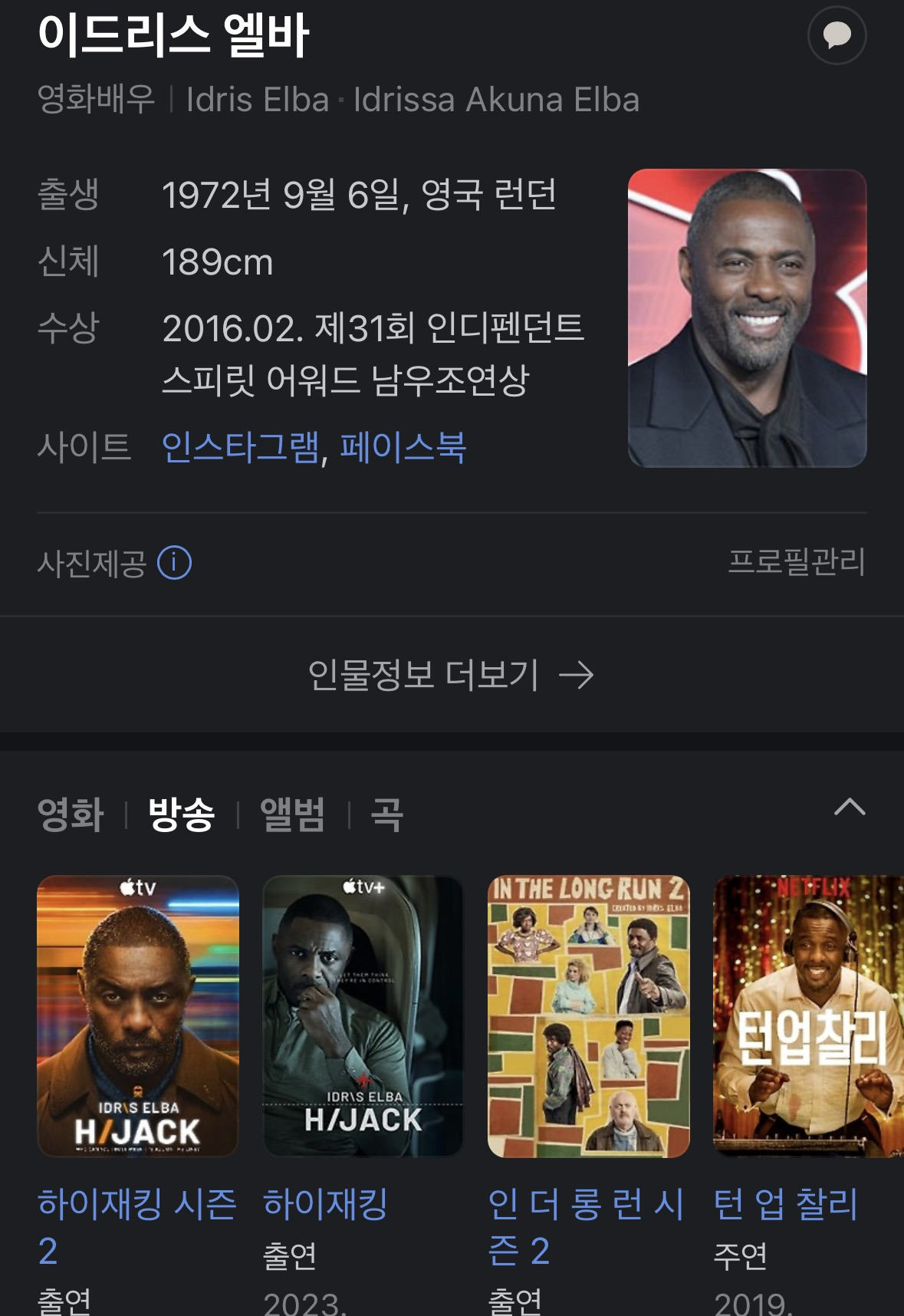Open the 턴 업 찰리 poster

click(808, 1016)
